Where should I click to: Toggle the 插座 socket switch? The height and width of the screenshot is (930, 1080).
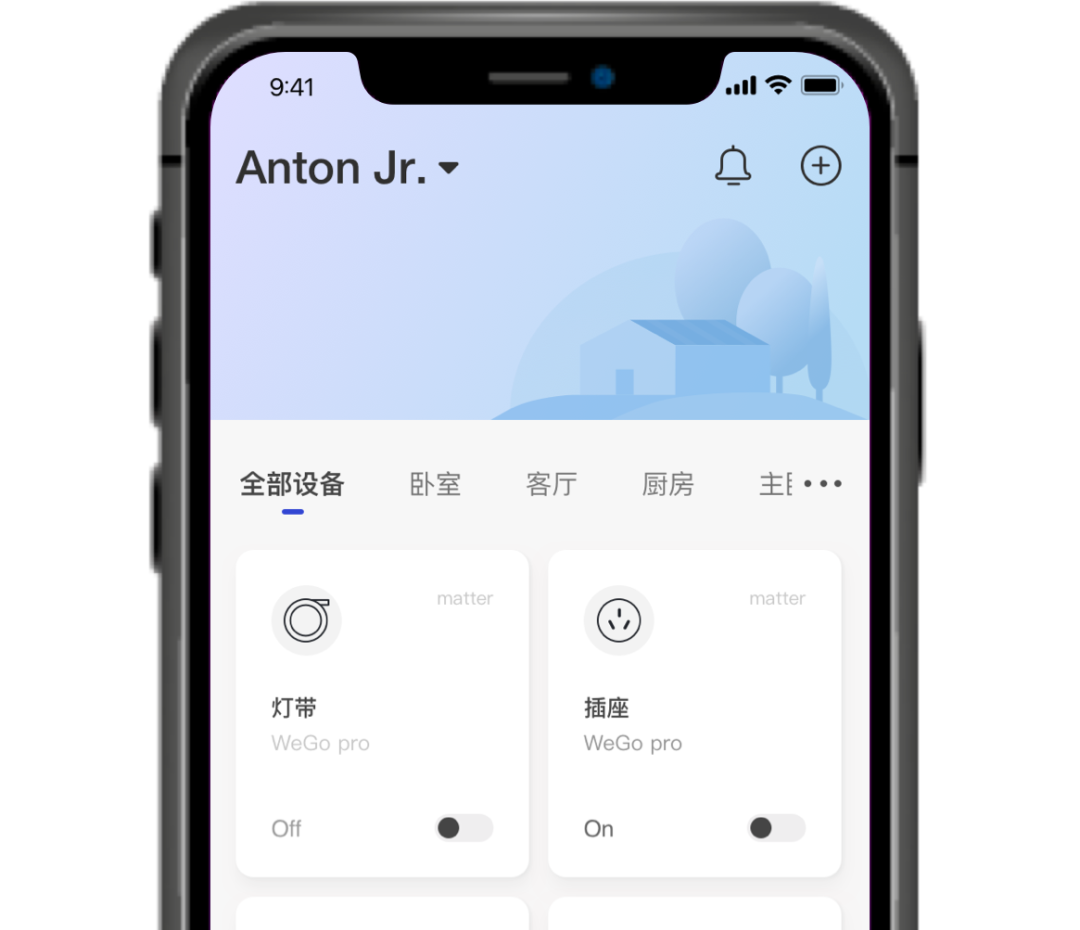(776, 828)
